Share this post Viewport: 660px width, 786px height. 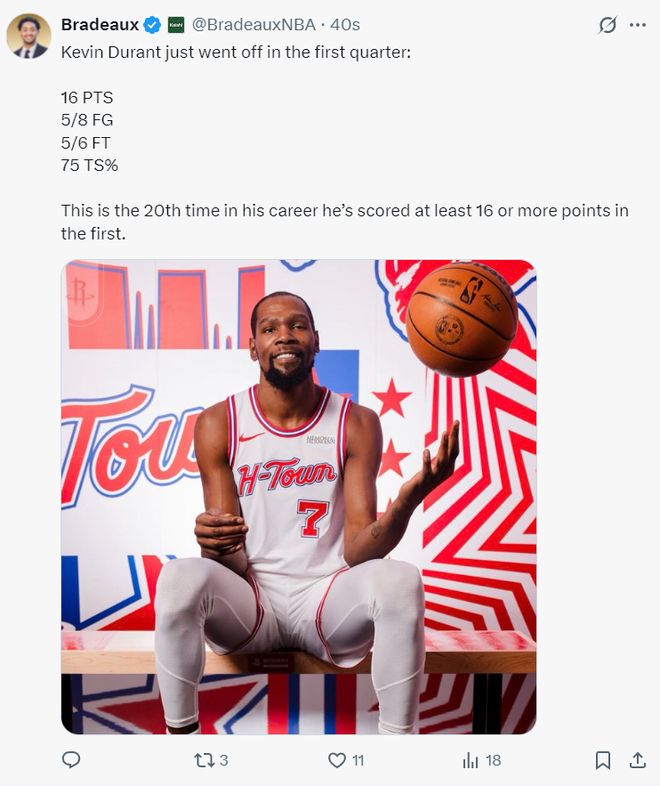coord(637,761)
